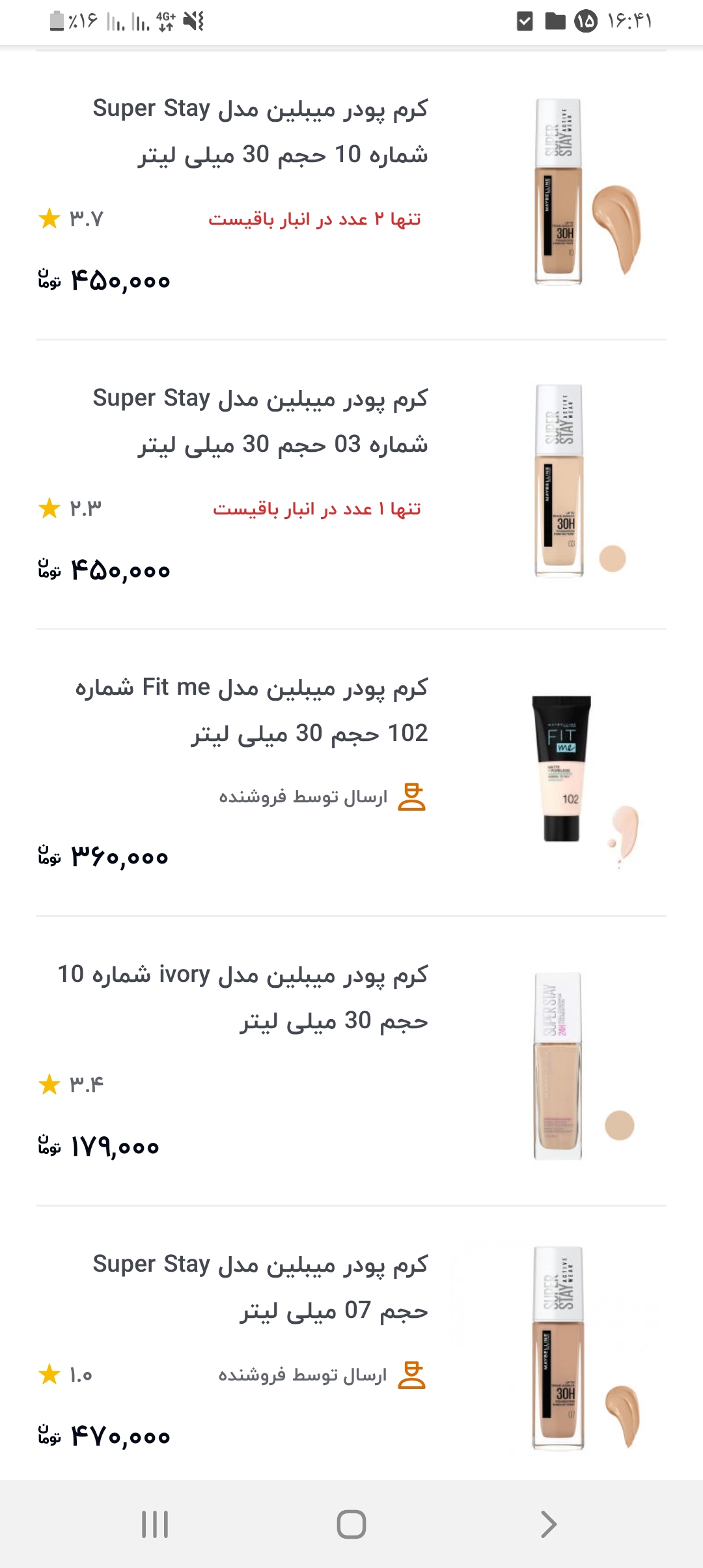Viewport: 703px width, 1568px height.
Task: Open Super Stay شماره 10 foundation listing
Action: (x=260, y=131)
